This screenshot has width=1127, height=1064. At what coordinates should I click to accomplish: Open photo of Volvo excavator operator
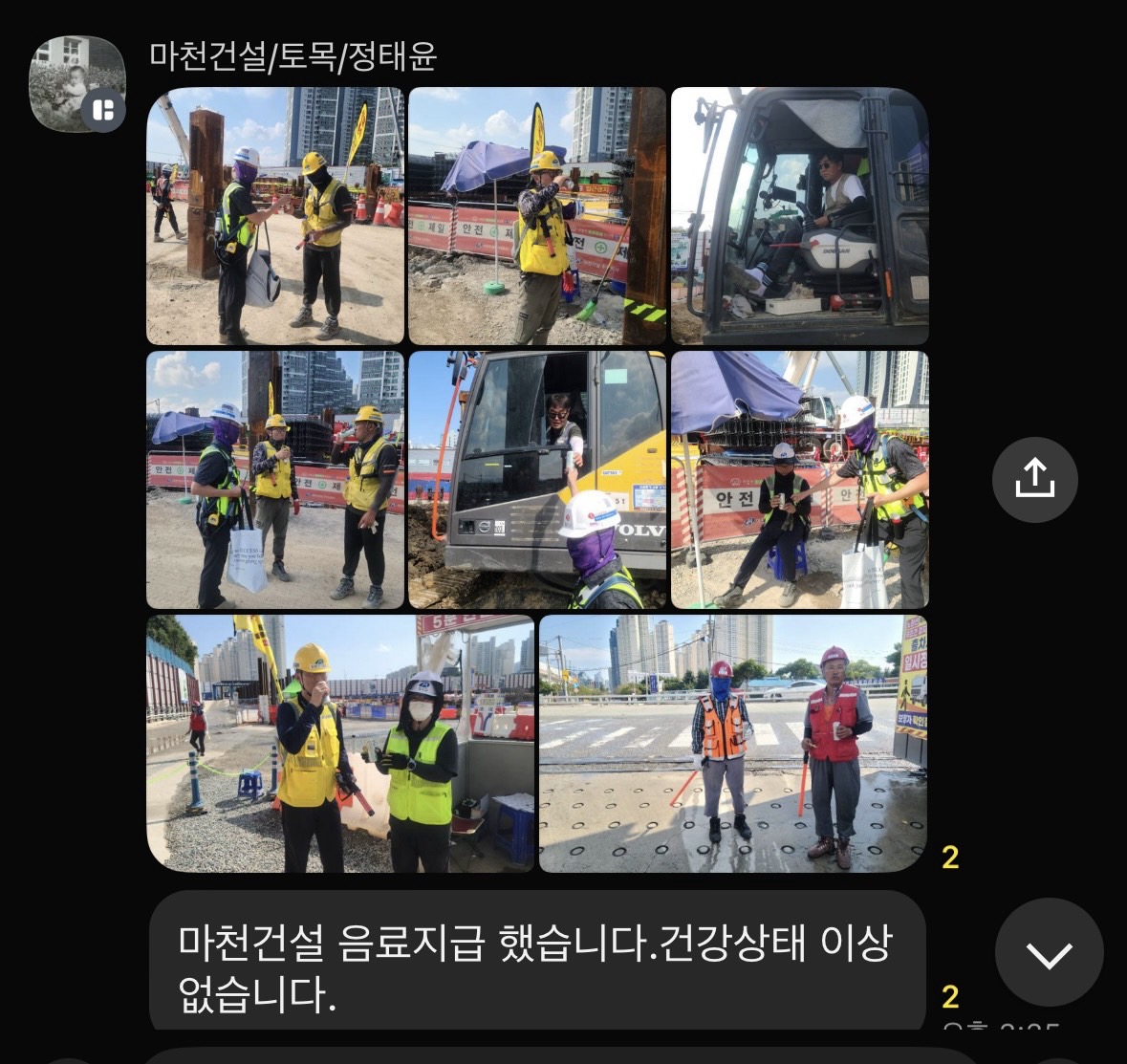point(536,479)
